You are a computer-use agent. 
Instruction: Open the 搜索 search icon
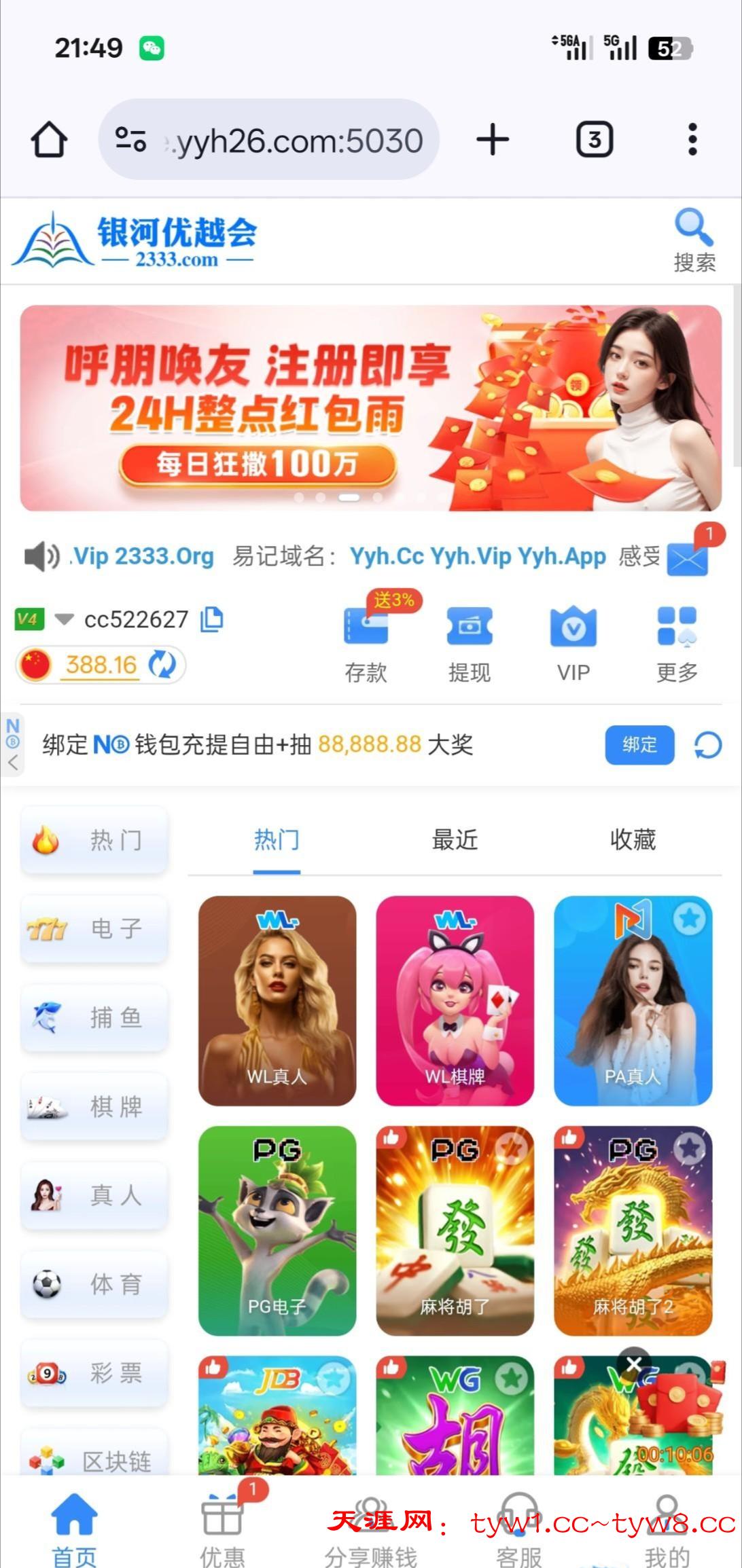click(x=694, y=240)
